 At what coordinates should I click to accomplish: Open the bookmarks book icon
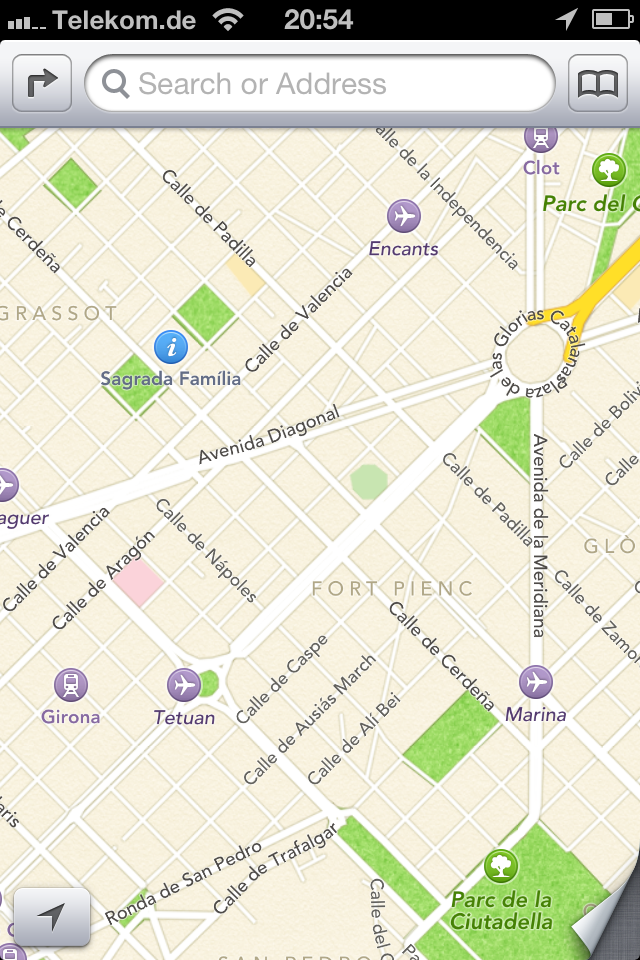[x=598, y=83]
